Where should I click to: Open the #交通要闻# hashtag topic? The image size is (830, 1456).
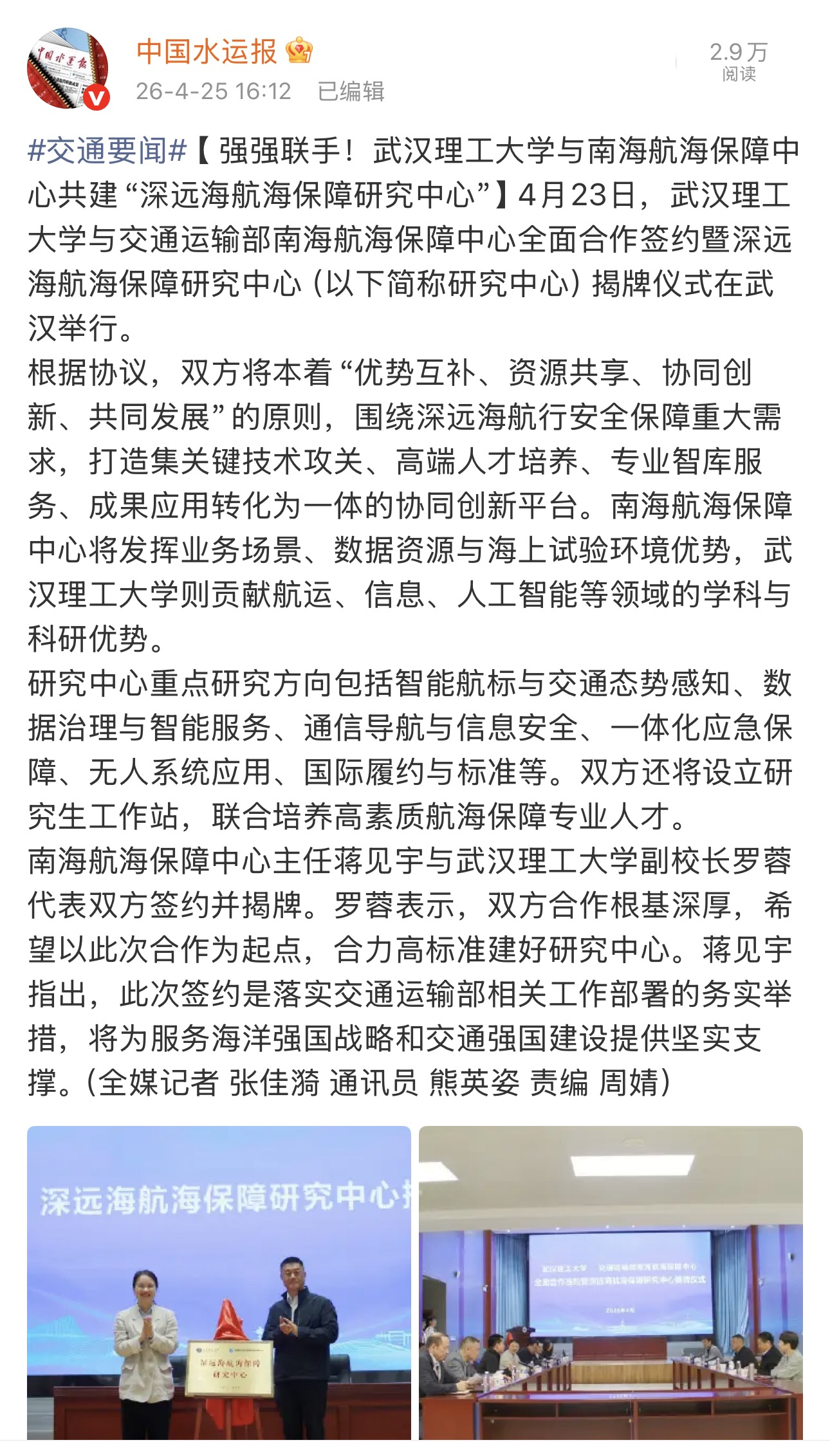coord(107,151)
